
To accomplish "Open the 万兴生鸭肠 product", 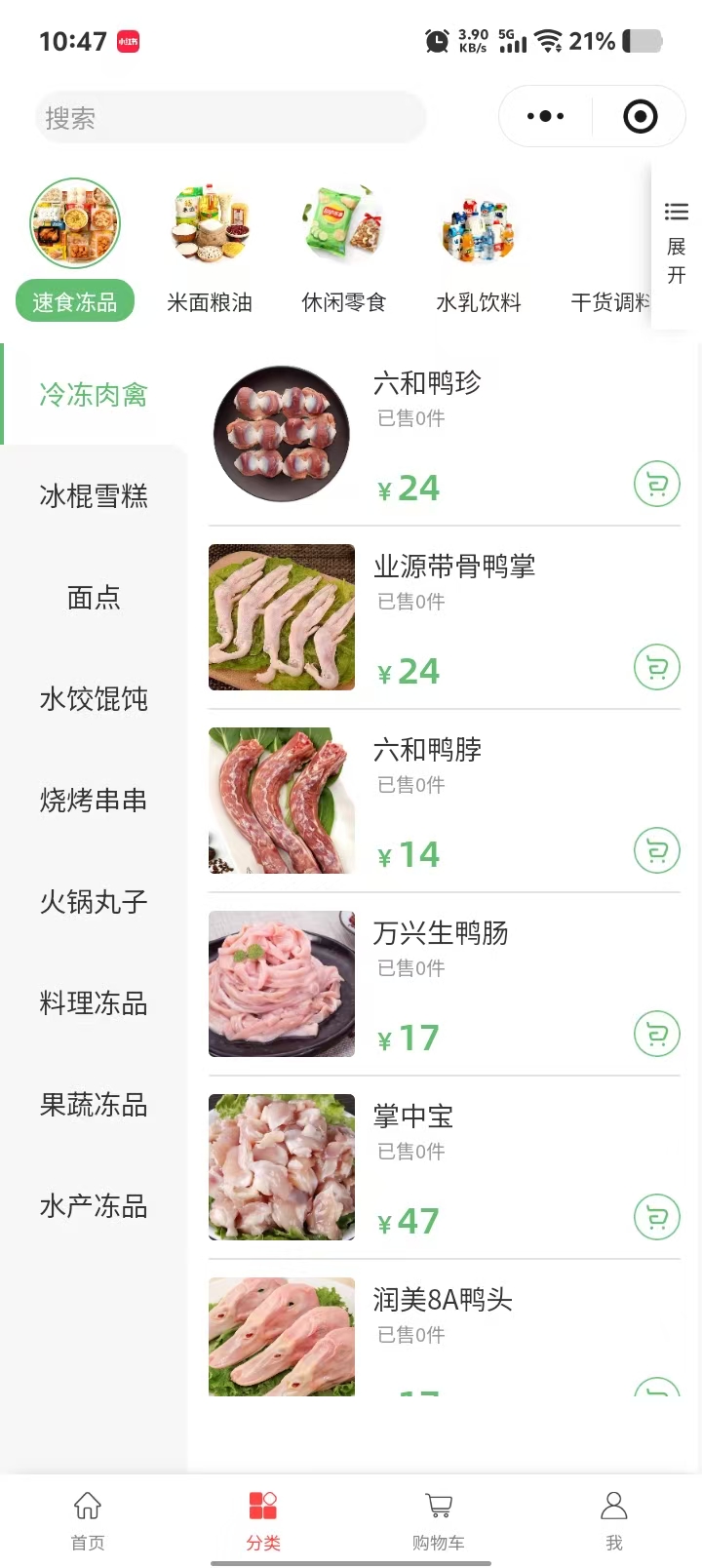I will point(441,934).
